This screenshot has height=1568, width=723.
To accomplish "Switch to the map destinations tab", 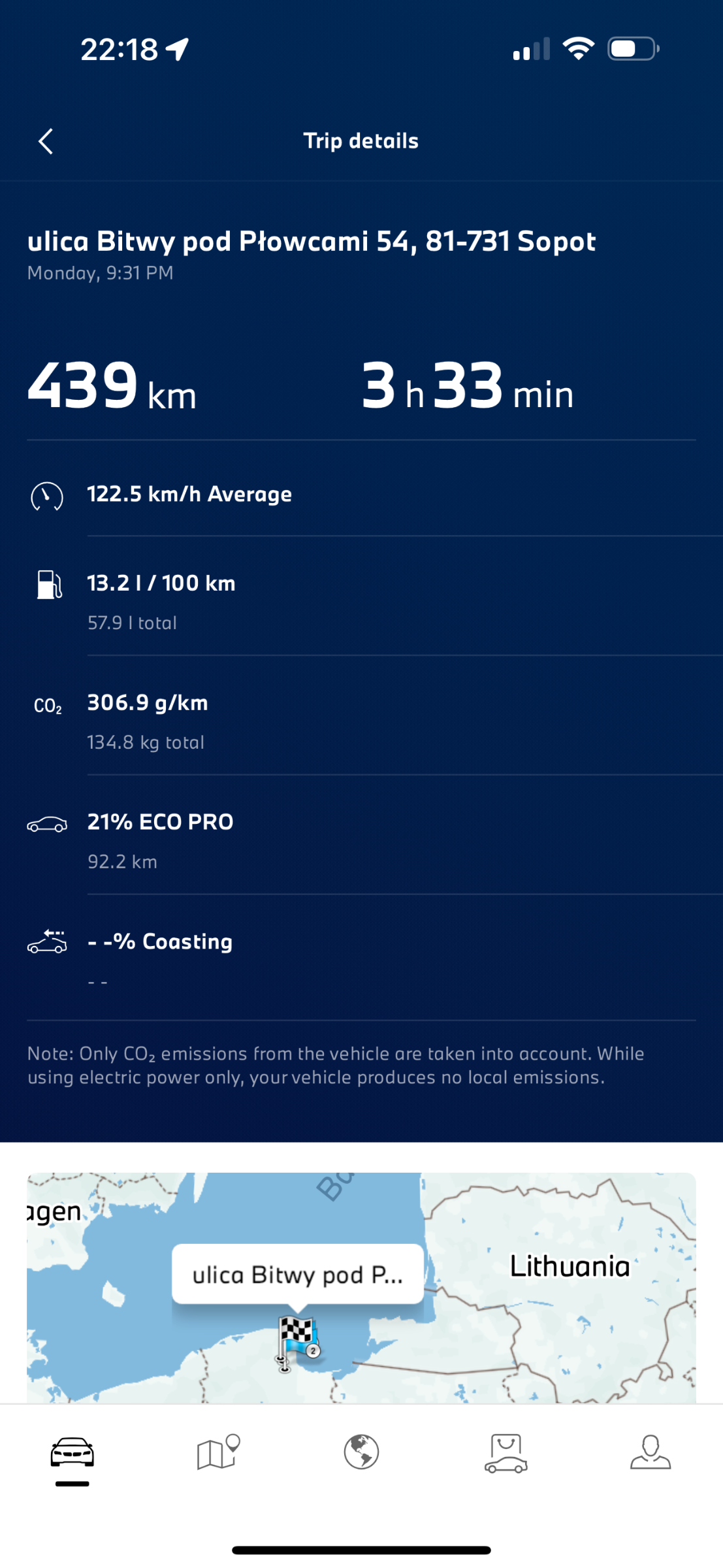I will (x=217, y=1452).
